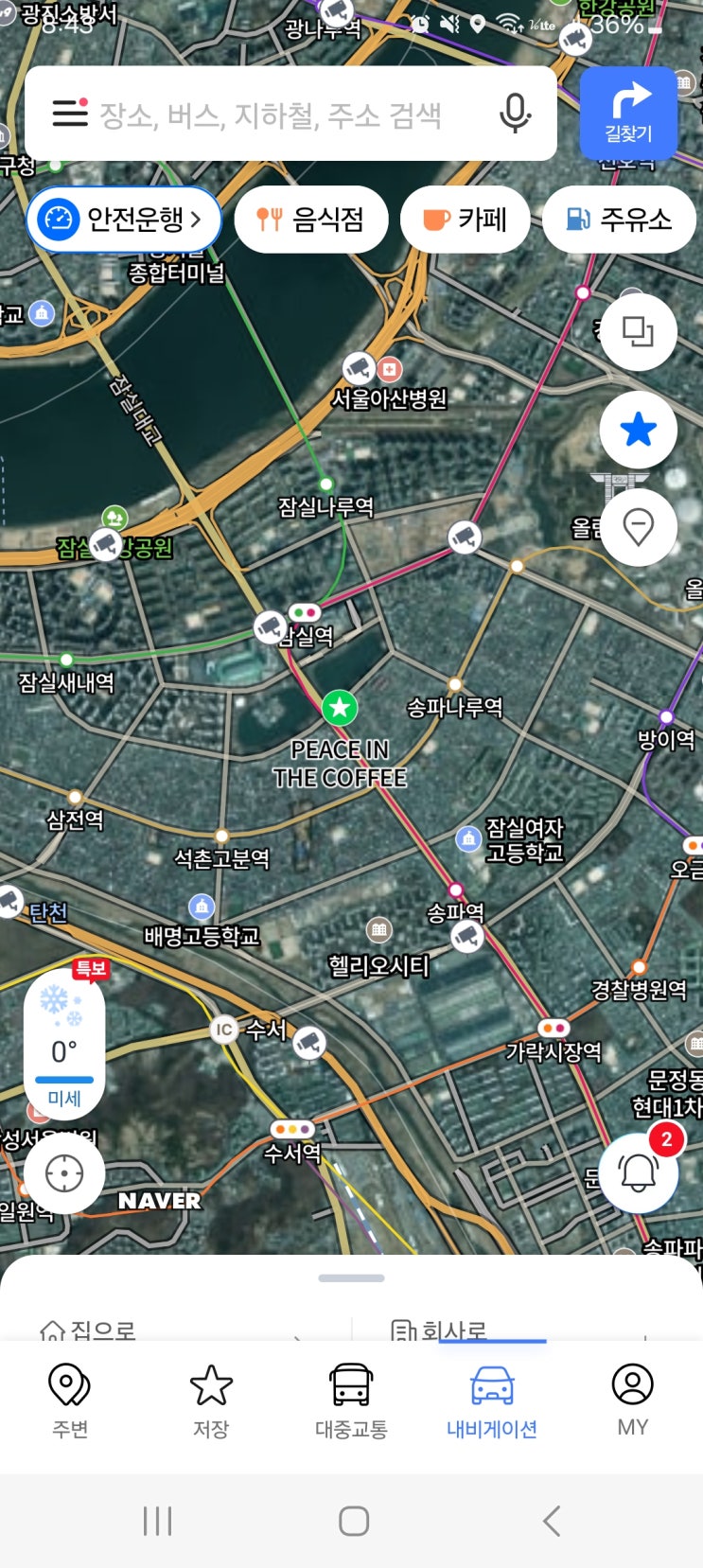Open the alerts bell with badge 2
Image resolution: width=703 pixels, height=1568 pixels.
tap(639, 1172)
